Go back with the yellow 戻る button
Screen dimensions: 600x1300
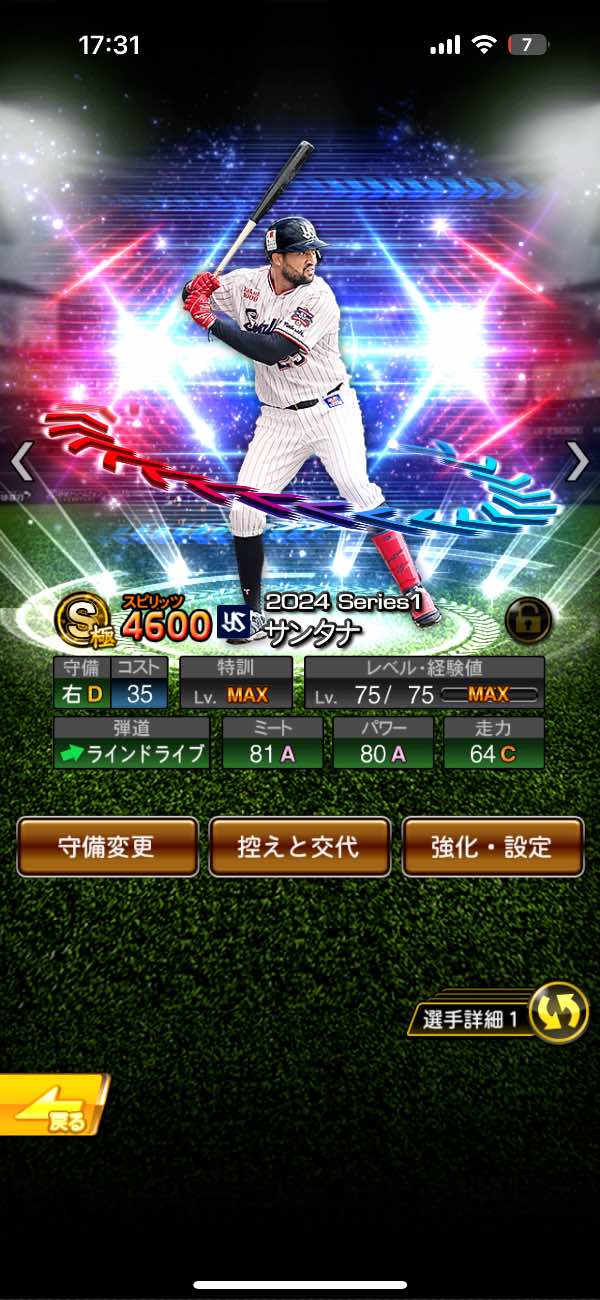(x=52, y=1105)
